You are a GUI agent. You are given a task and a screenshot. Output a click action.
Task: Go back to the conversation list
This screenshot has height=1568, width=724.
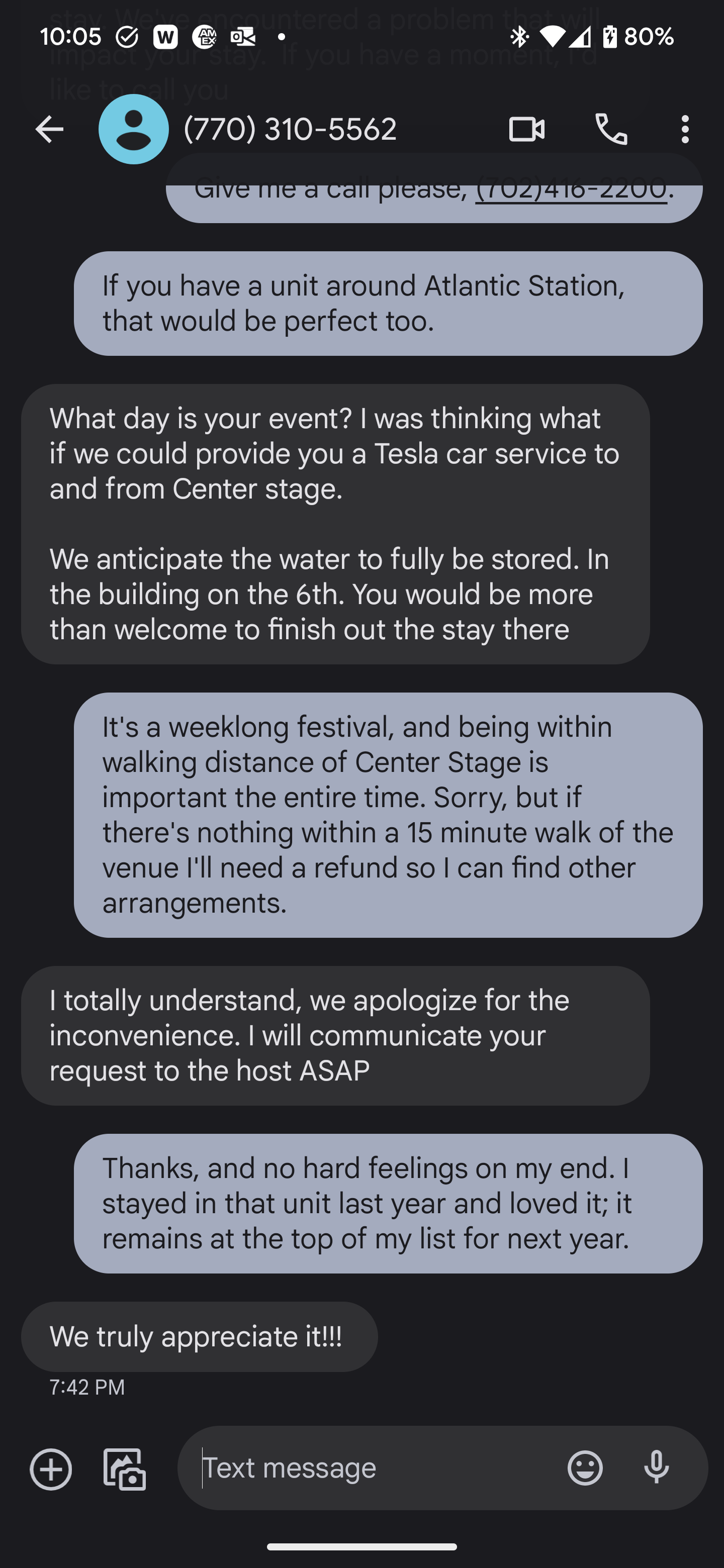(x=49, y=129)
